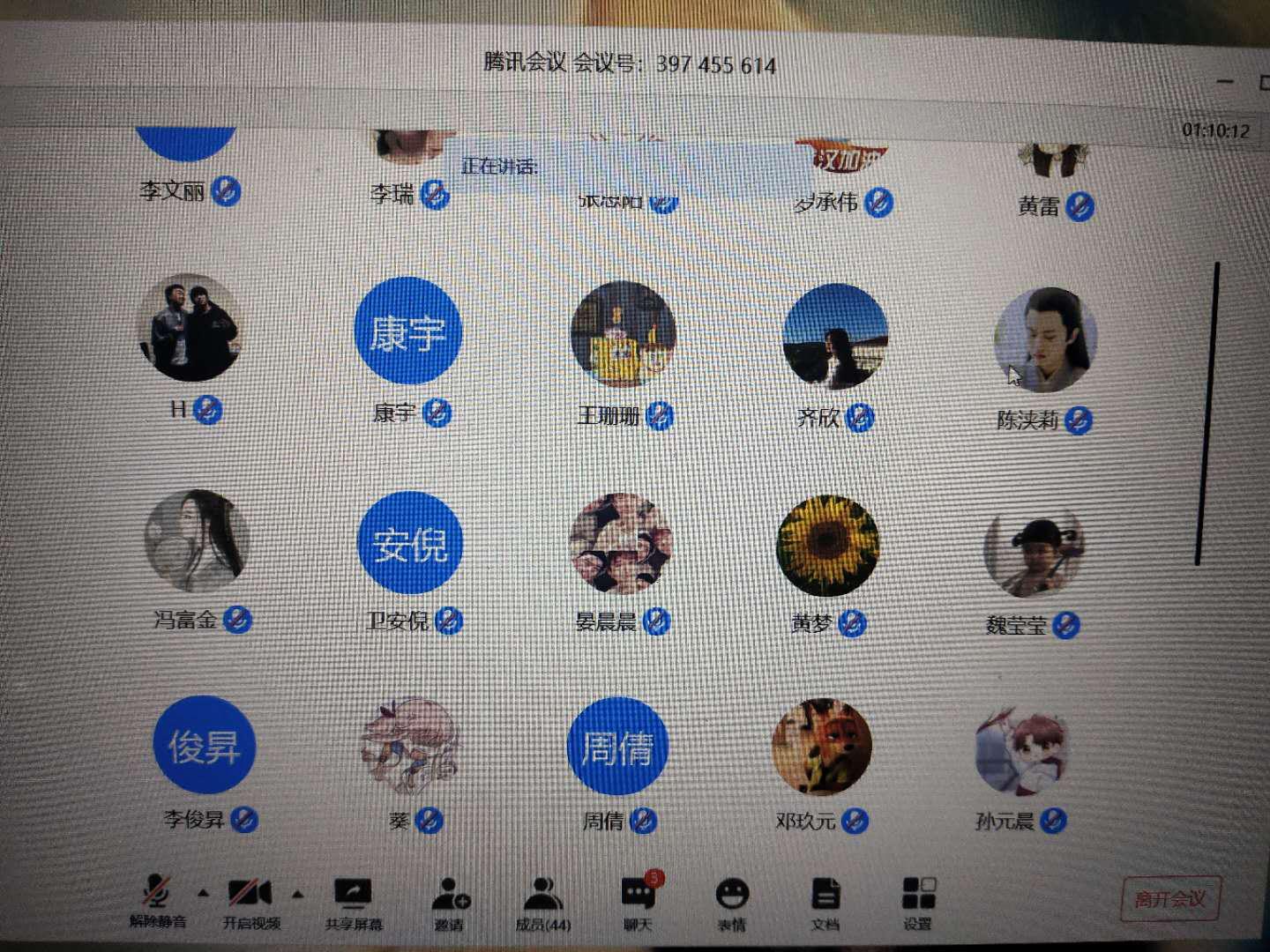The image size is (1270, 952).
Task: Unmute microphone via 解除静音
Action: pos(156,900)
